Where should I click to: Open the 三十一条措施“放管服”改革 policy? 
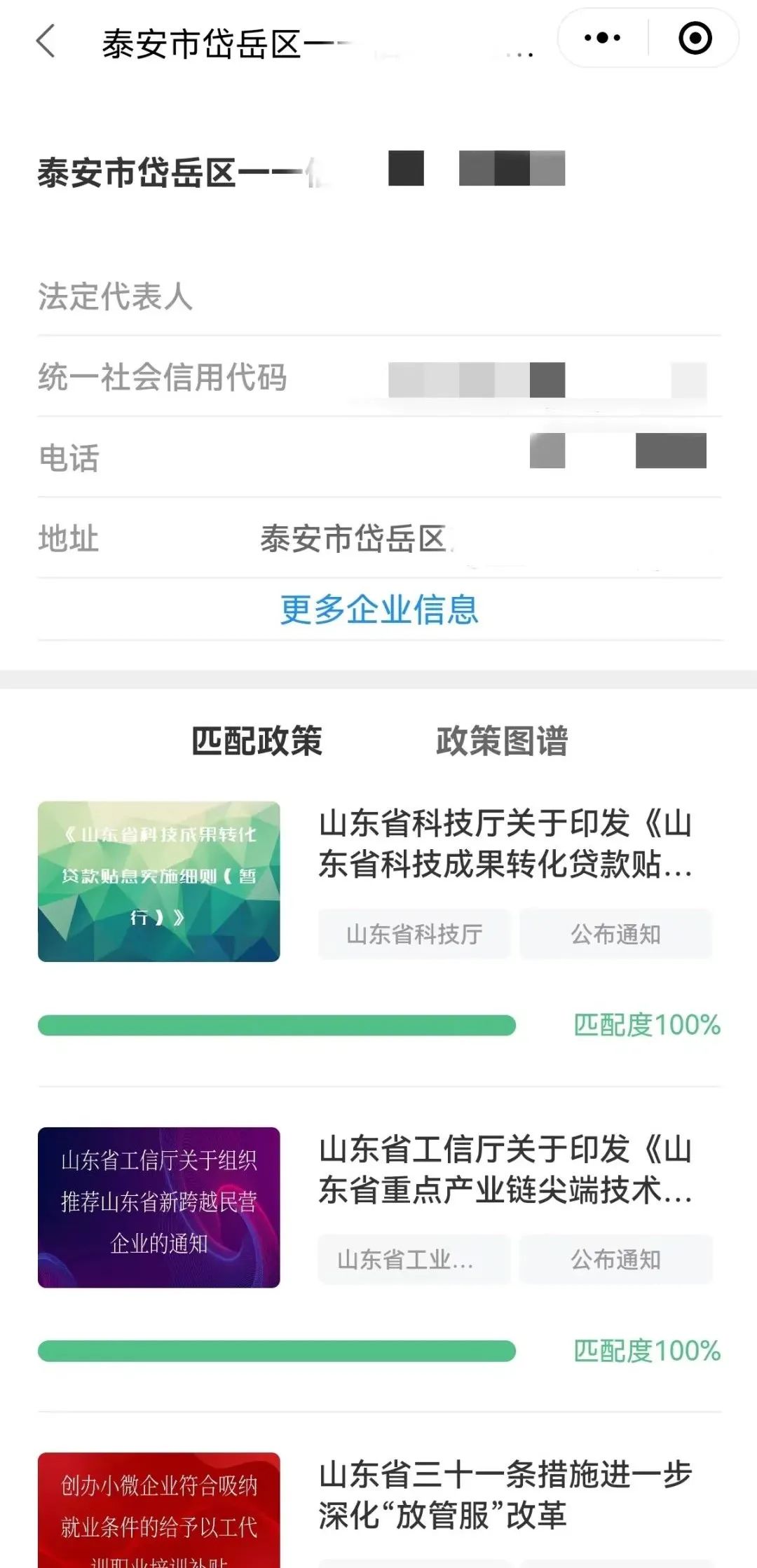click(x=505, y=1494)
